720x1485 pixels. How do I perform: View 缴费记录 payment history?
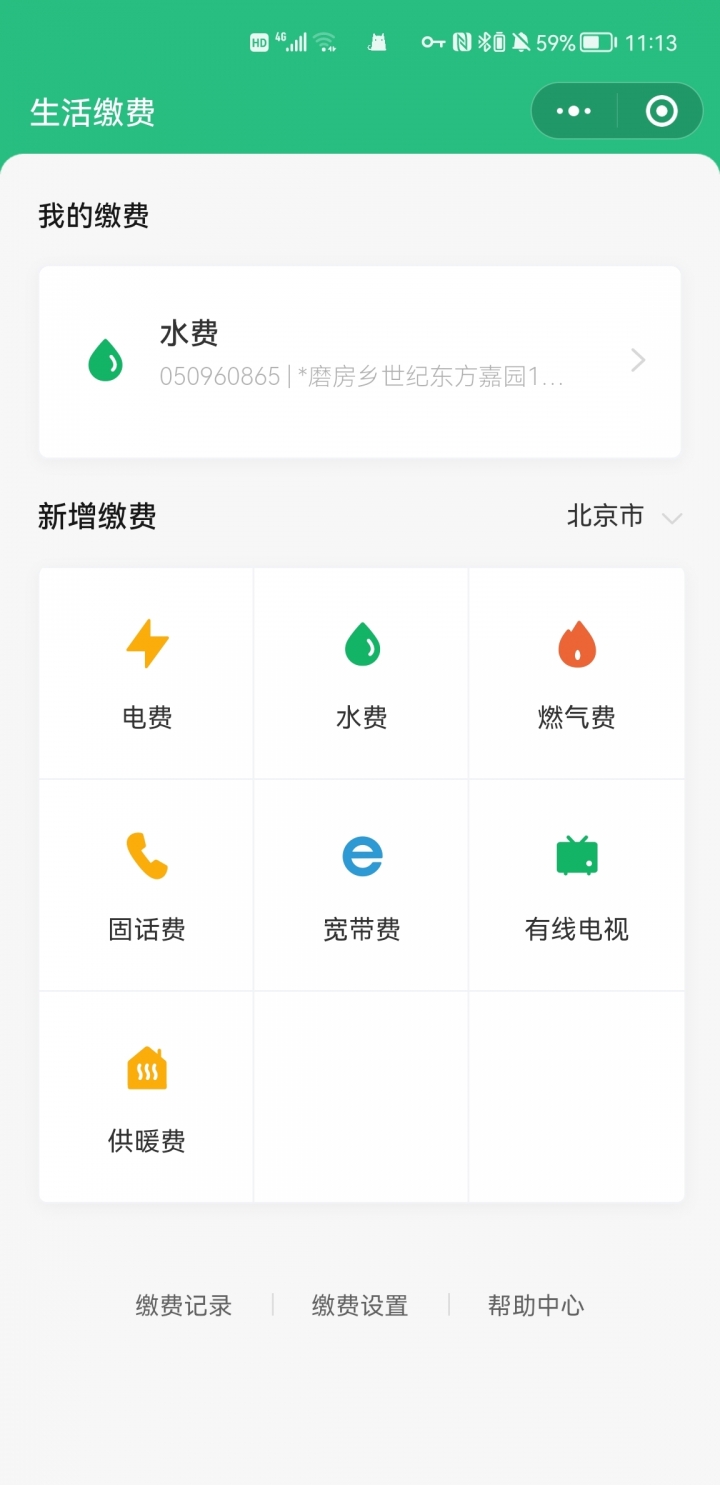click(x=184, y=1305)
